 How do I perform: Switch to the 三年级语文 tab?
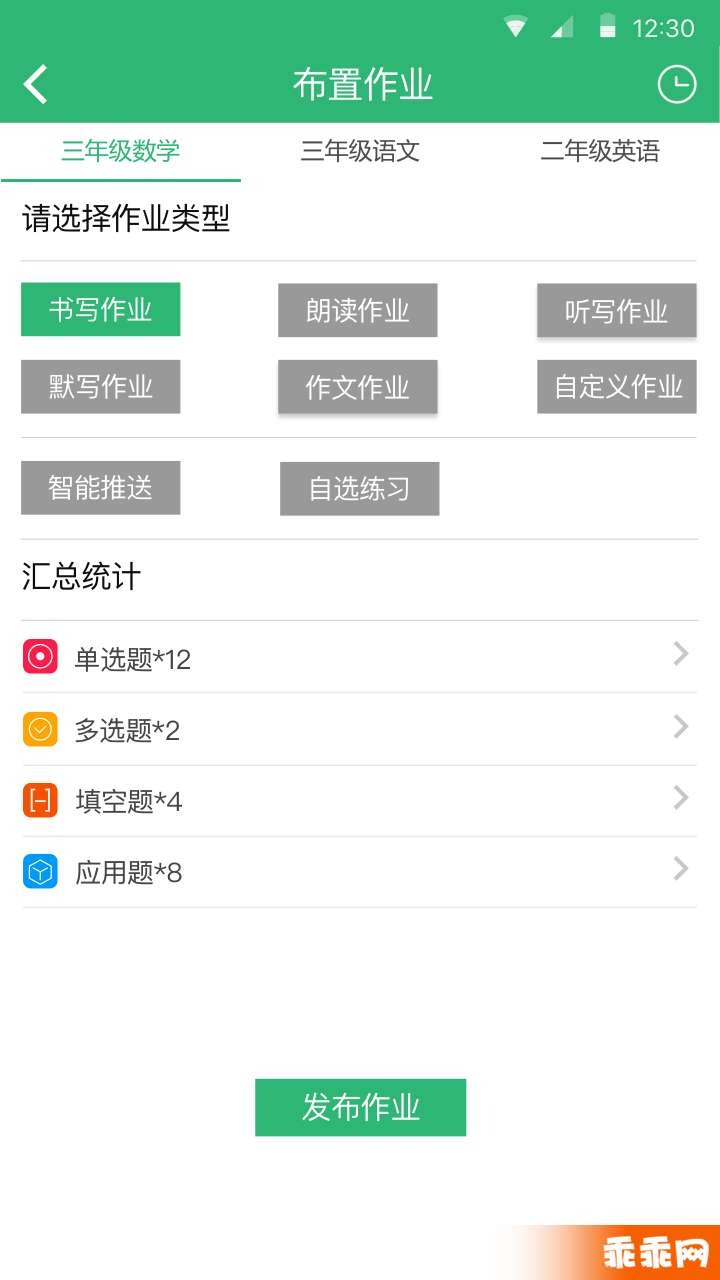tap(360, 151)
